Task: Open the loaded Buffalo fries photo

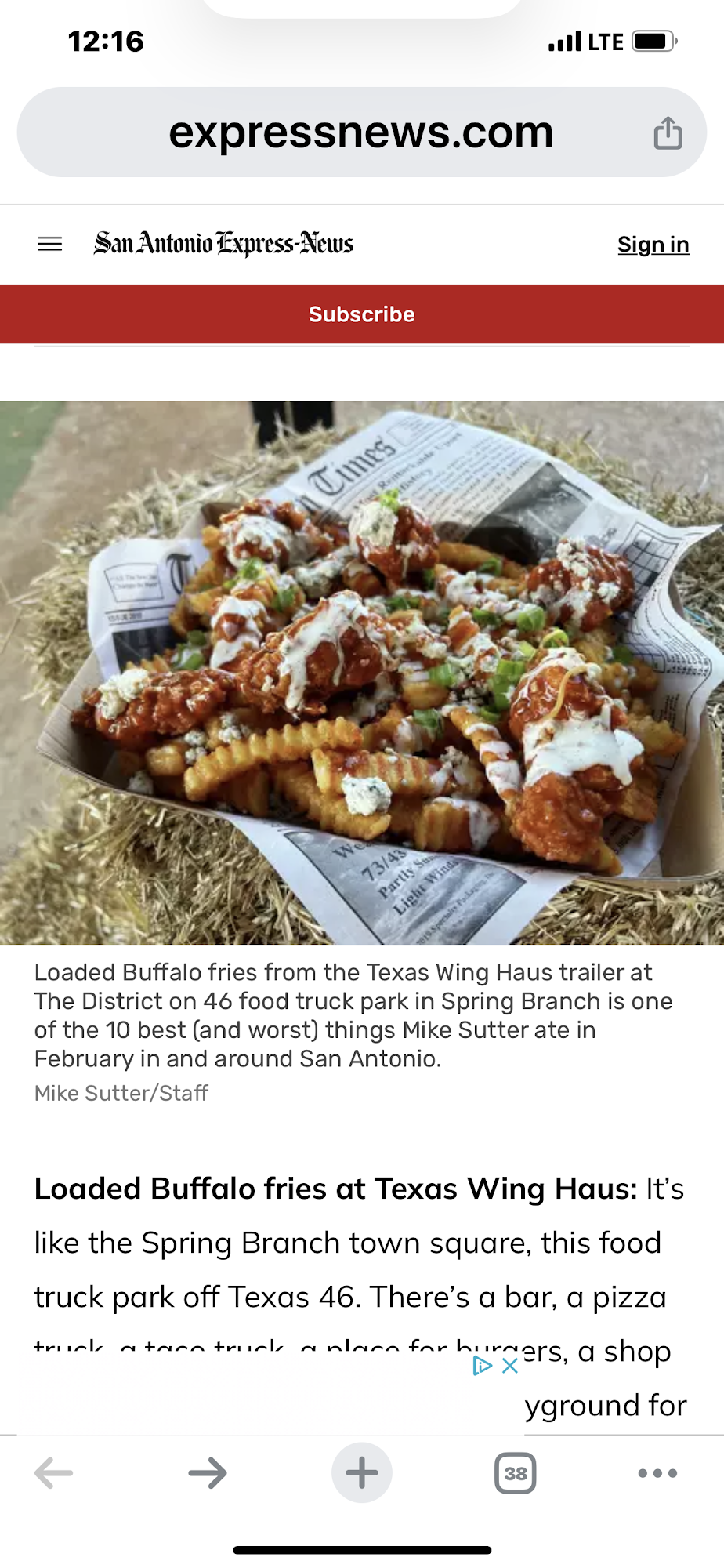Action: tap(361, 672)
